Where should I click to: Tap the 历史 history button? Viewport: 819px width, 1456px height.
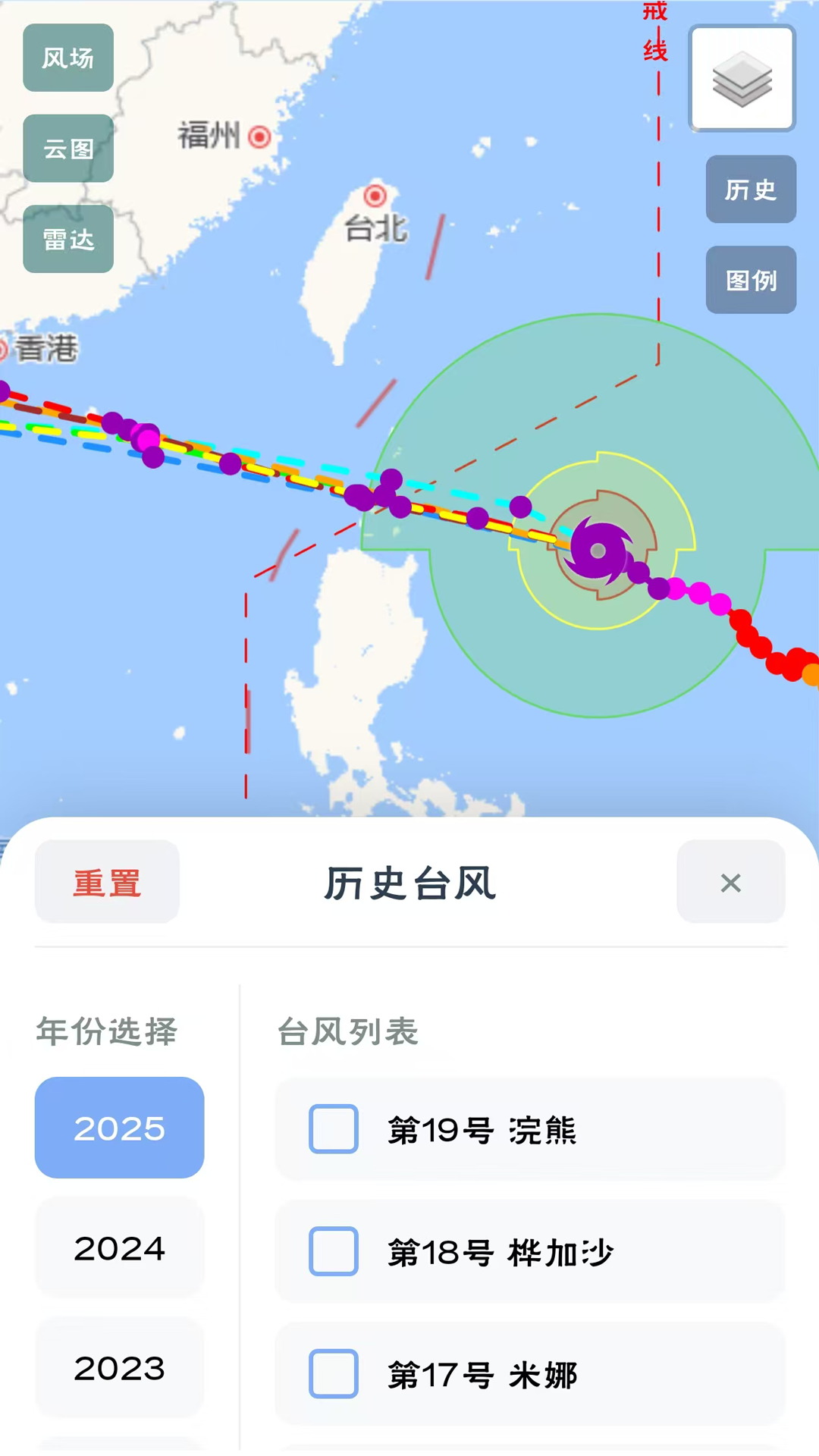coord(751,190)
